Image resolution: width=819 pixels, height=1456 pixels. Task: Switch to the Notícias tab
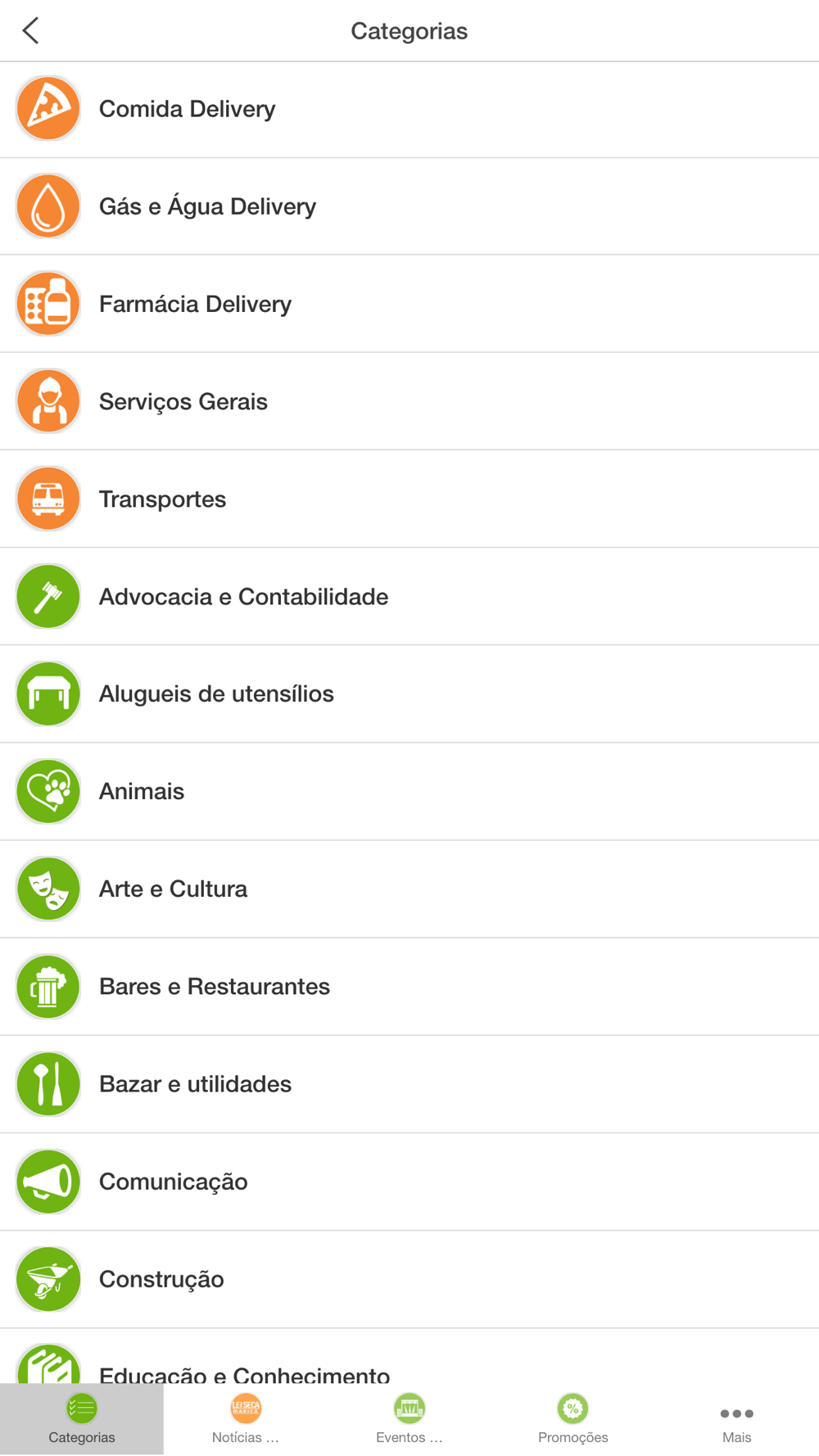coord(246,1419)
